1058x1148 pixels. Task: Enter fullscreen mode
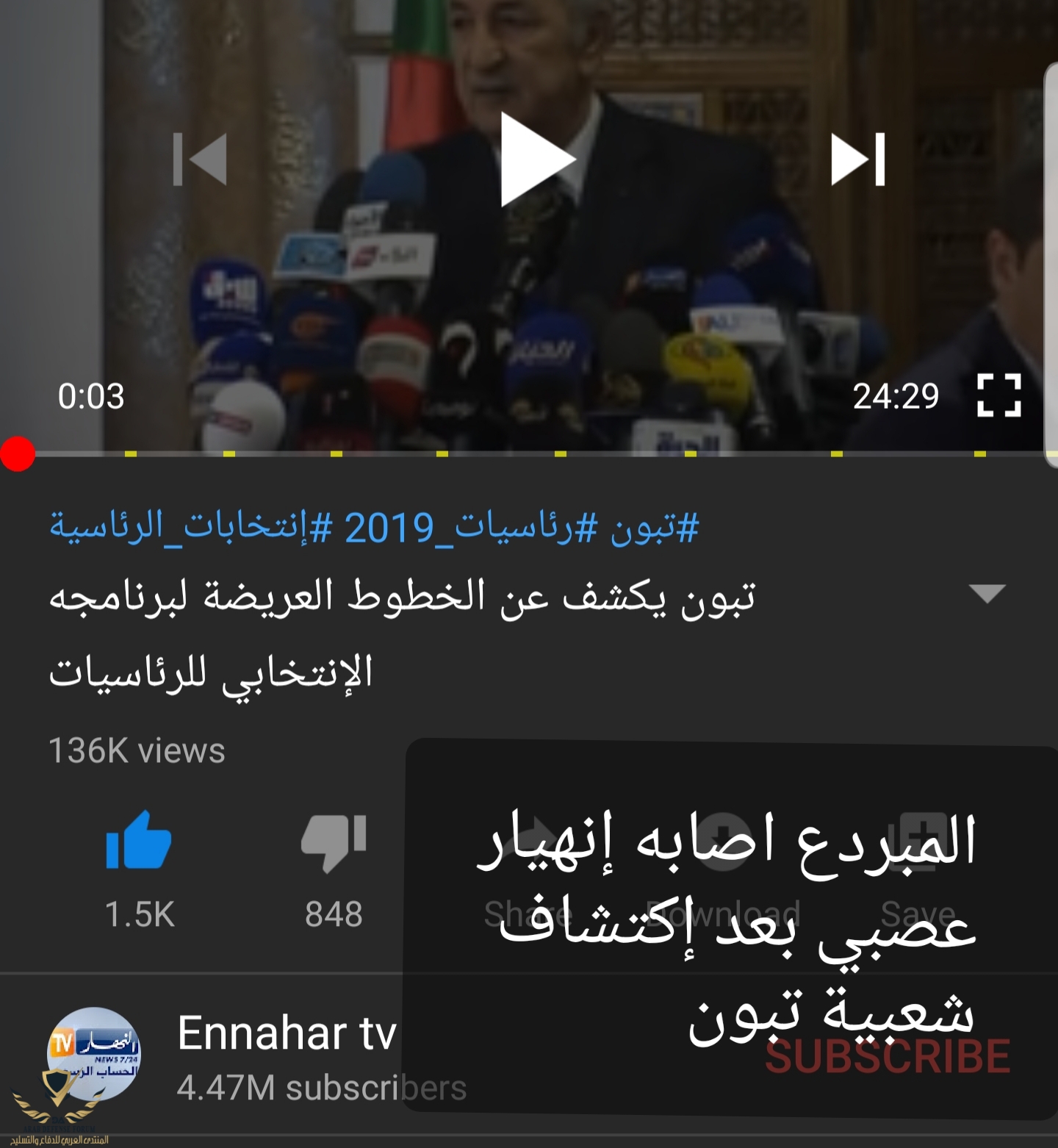[998, 396]
